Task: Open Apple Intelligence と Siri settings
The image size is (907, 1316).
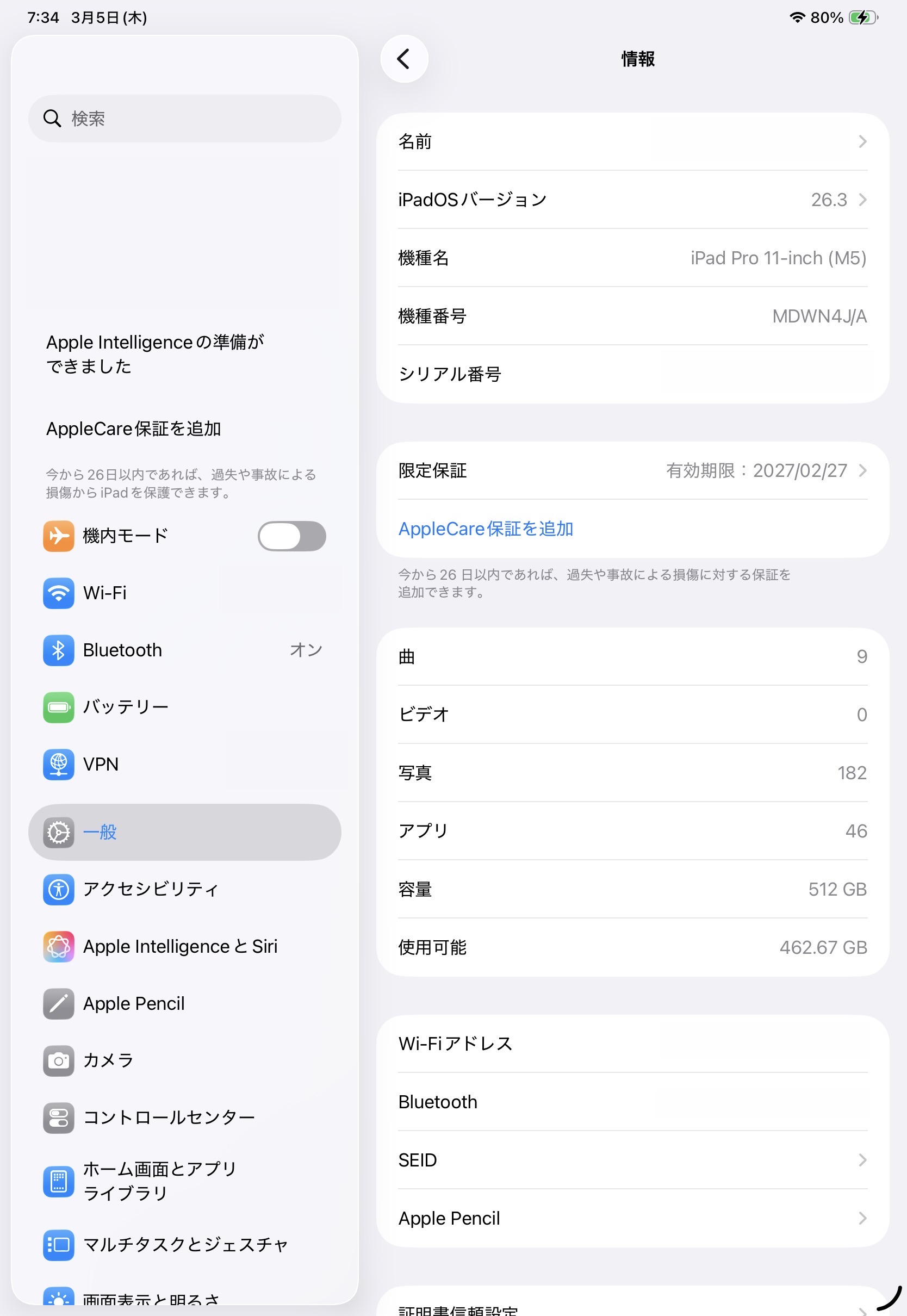Action: pos(185,946)
